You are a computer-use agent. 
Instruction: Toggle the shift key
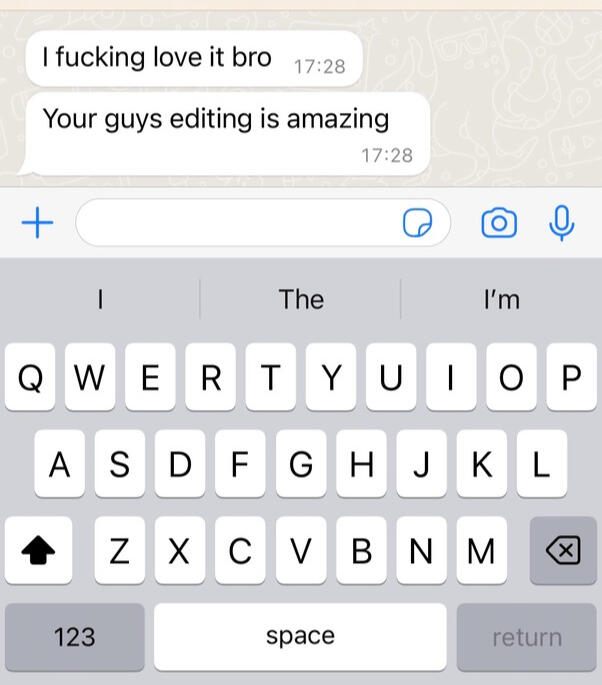pyautogui.click(x=38, y=550)
